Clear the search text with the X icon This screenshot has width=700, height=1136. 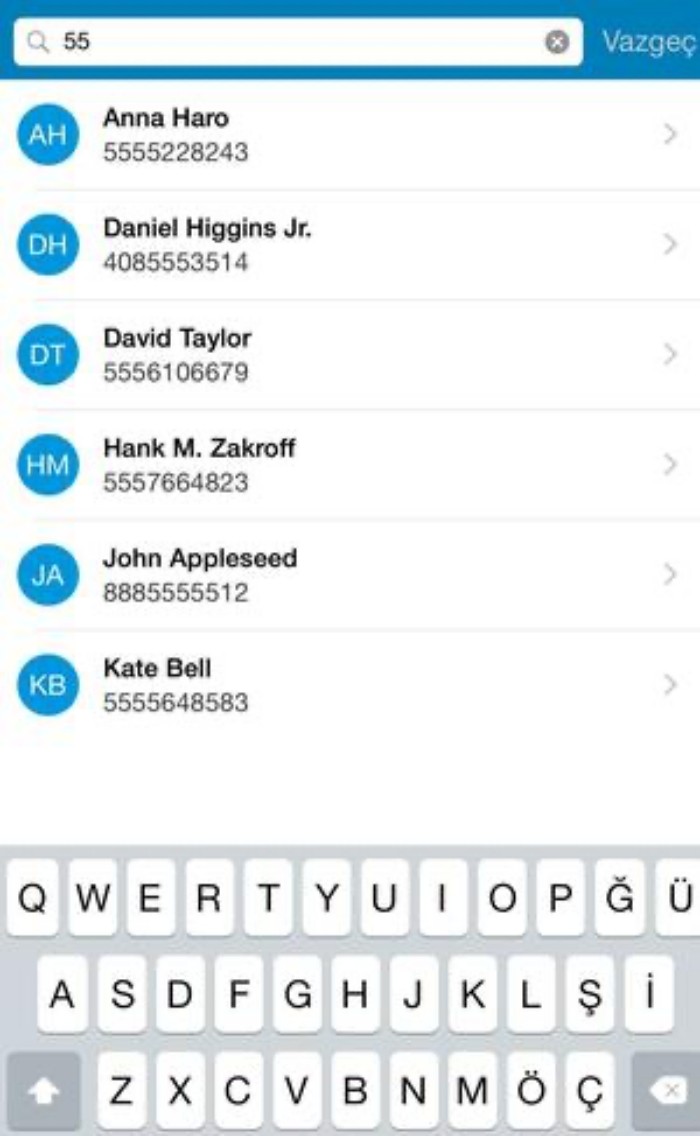[x=557, y=42]
